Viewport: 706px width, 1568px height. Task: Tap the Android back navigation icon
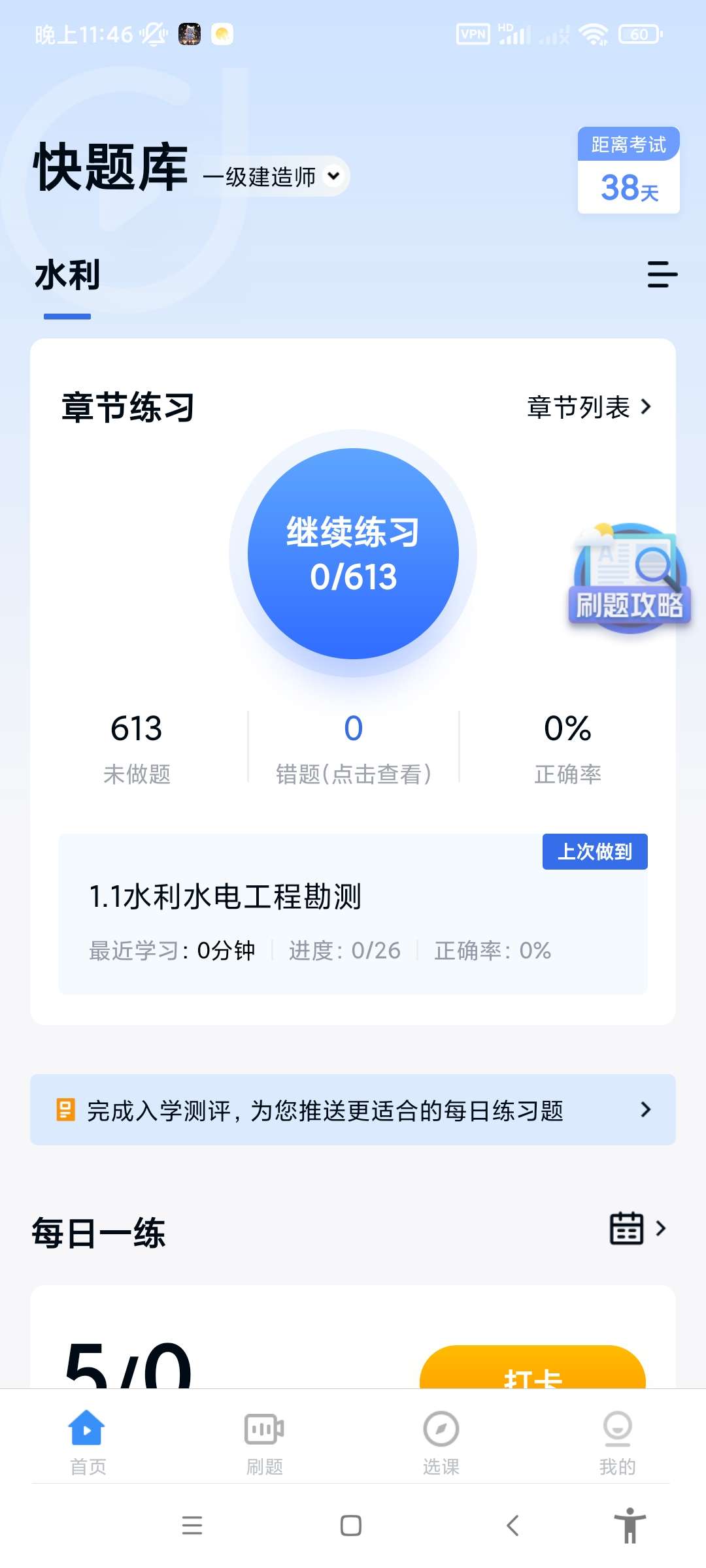[x=513, y=1525]
